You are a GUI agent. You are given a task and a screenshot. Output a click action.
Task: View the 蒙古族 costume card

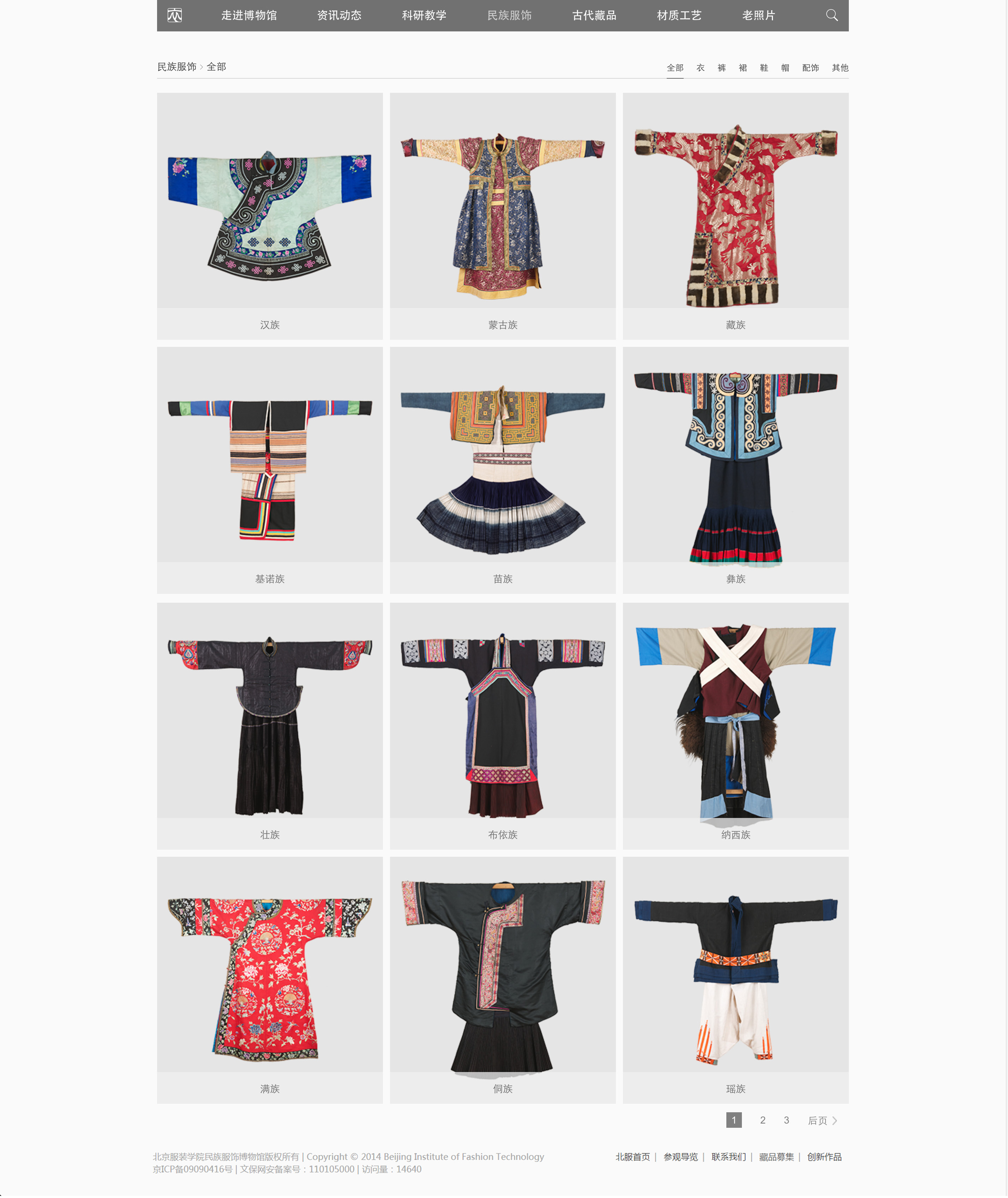(x=502, y=215)
